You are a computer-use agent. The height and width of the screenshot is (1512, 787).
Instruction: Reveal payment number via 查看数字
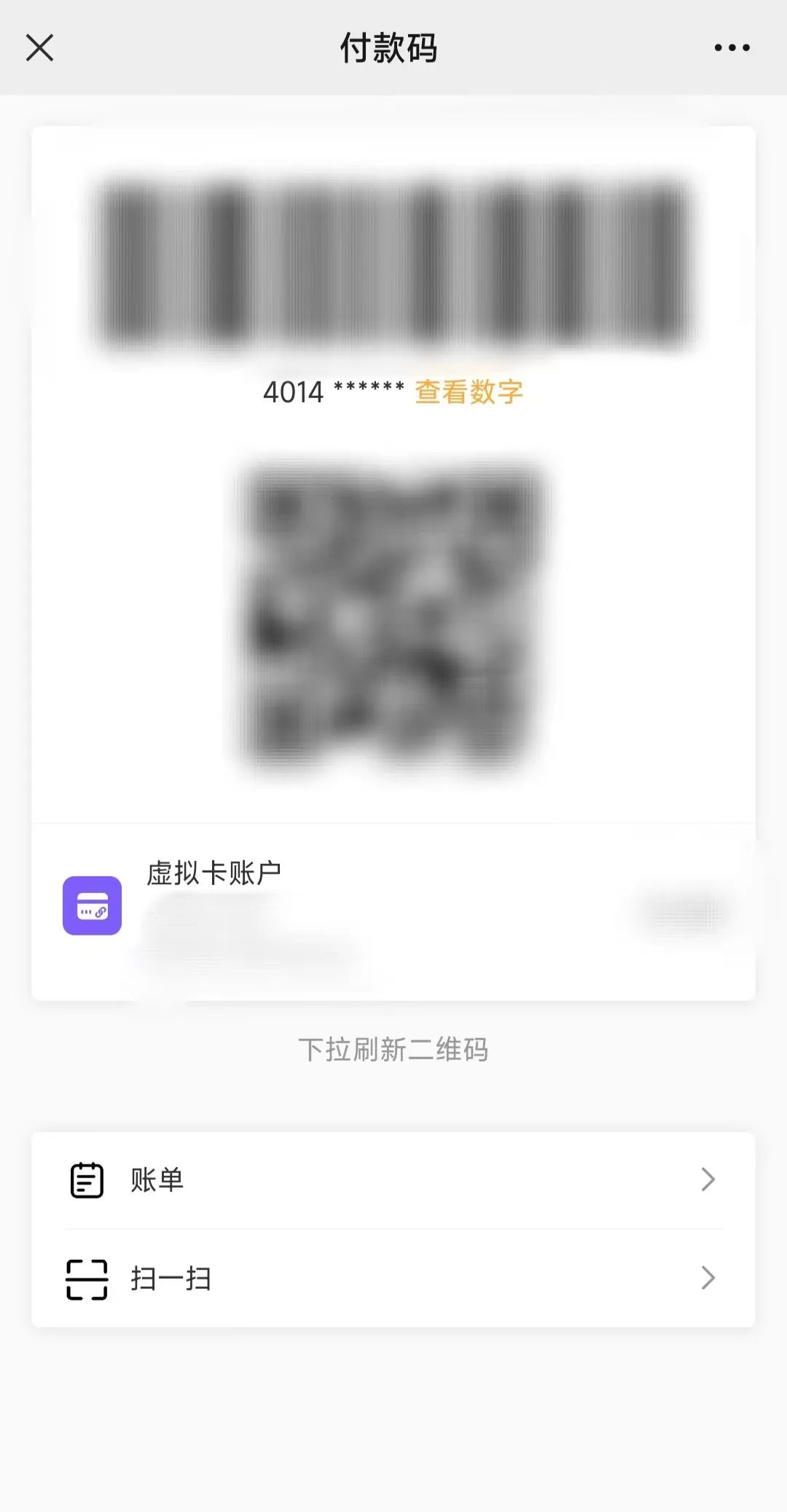coord(469,391)
